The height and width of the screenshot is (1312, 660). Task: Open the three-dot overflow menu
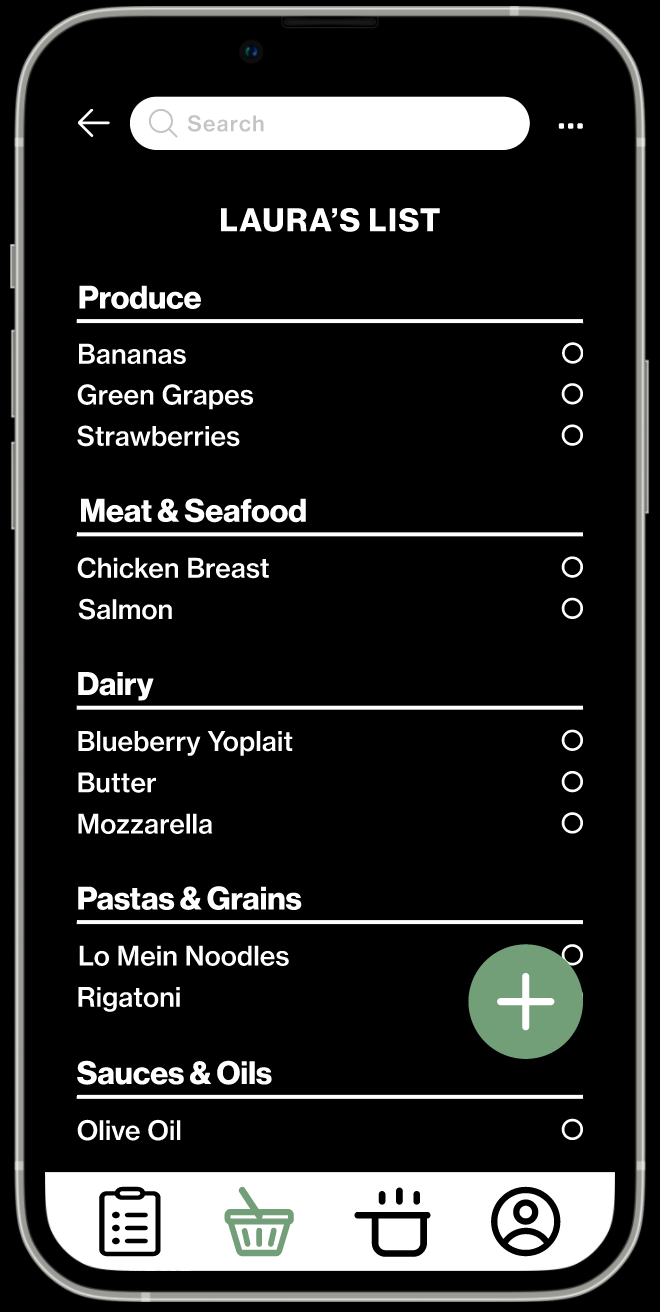pyautogui.click(x=570, y=126)
